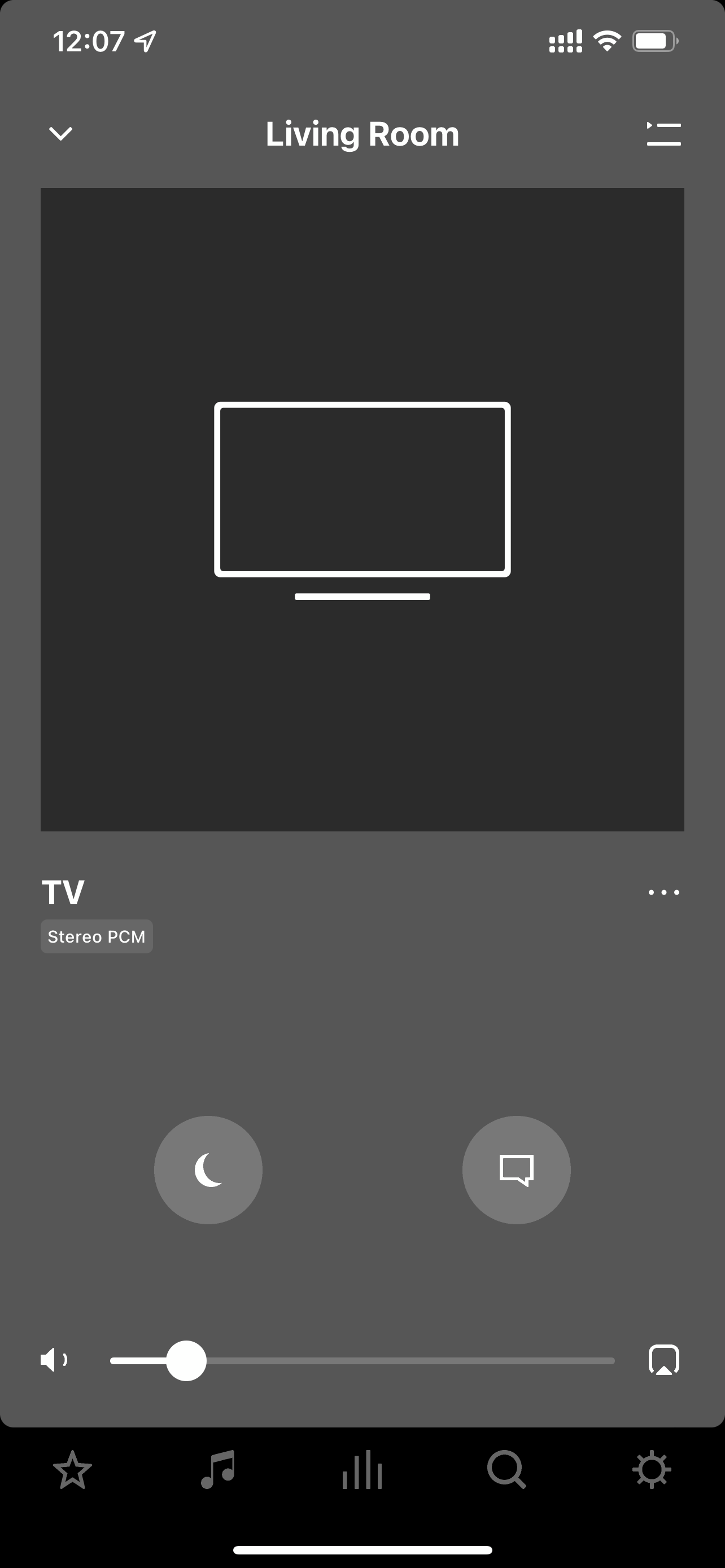Viewport: 725px width, 1568px height.
Task: Switch to the Settings gear tab
Action: [652, 1470]
